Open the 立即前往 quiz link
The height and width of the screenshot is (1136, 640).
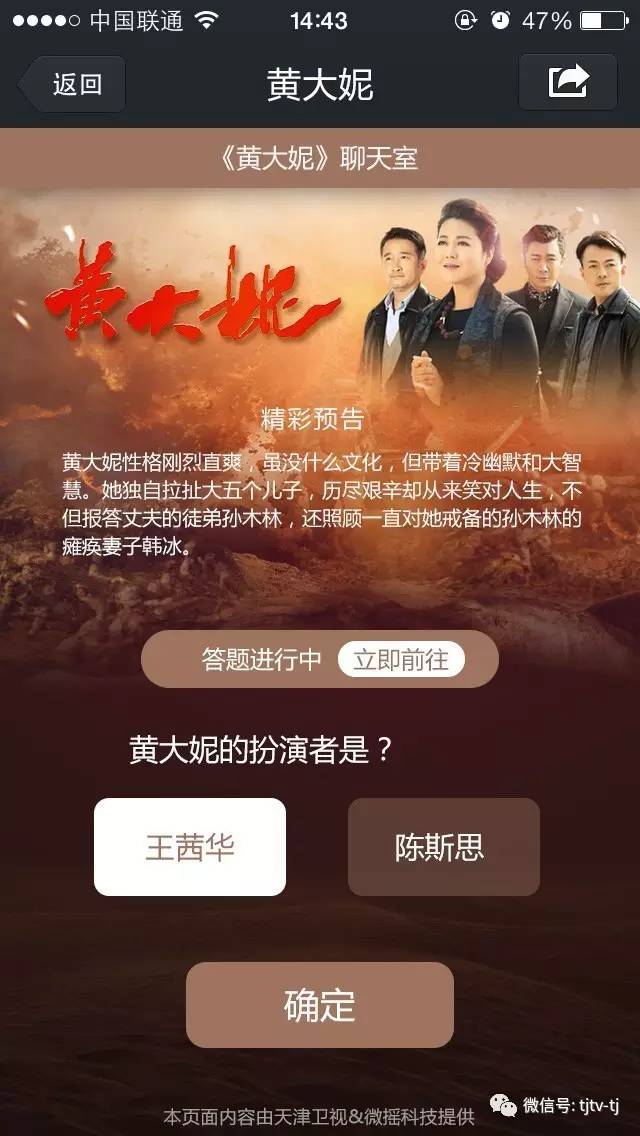point(401,660)
